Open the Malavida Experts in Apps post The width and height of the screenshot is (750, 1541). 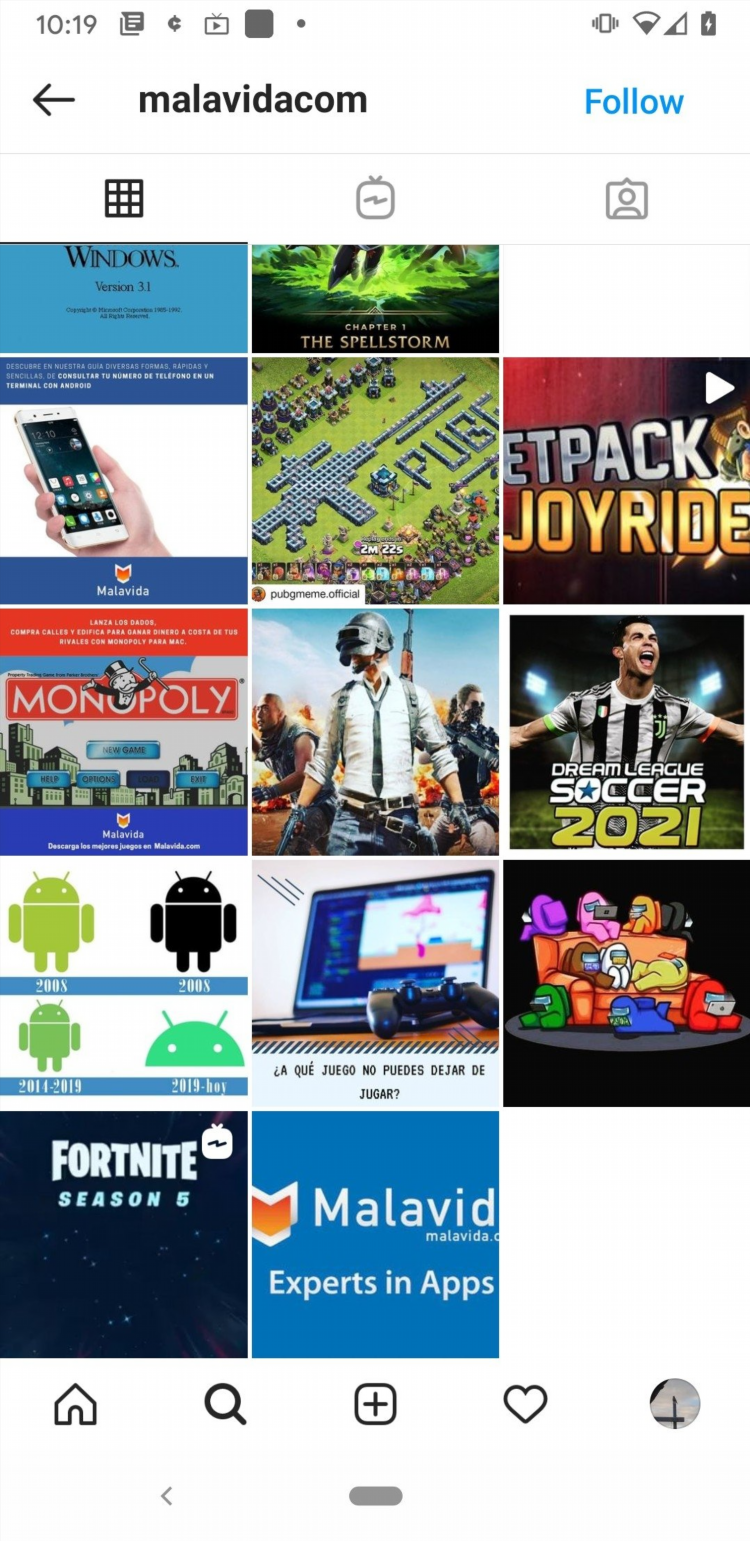(375, 1235)
